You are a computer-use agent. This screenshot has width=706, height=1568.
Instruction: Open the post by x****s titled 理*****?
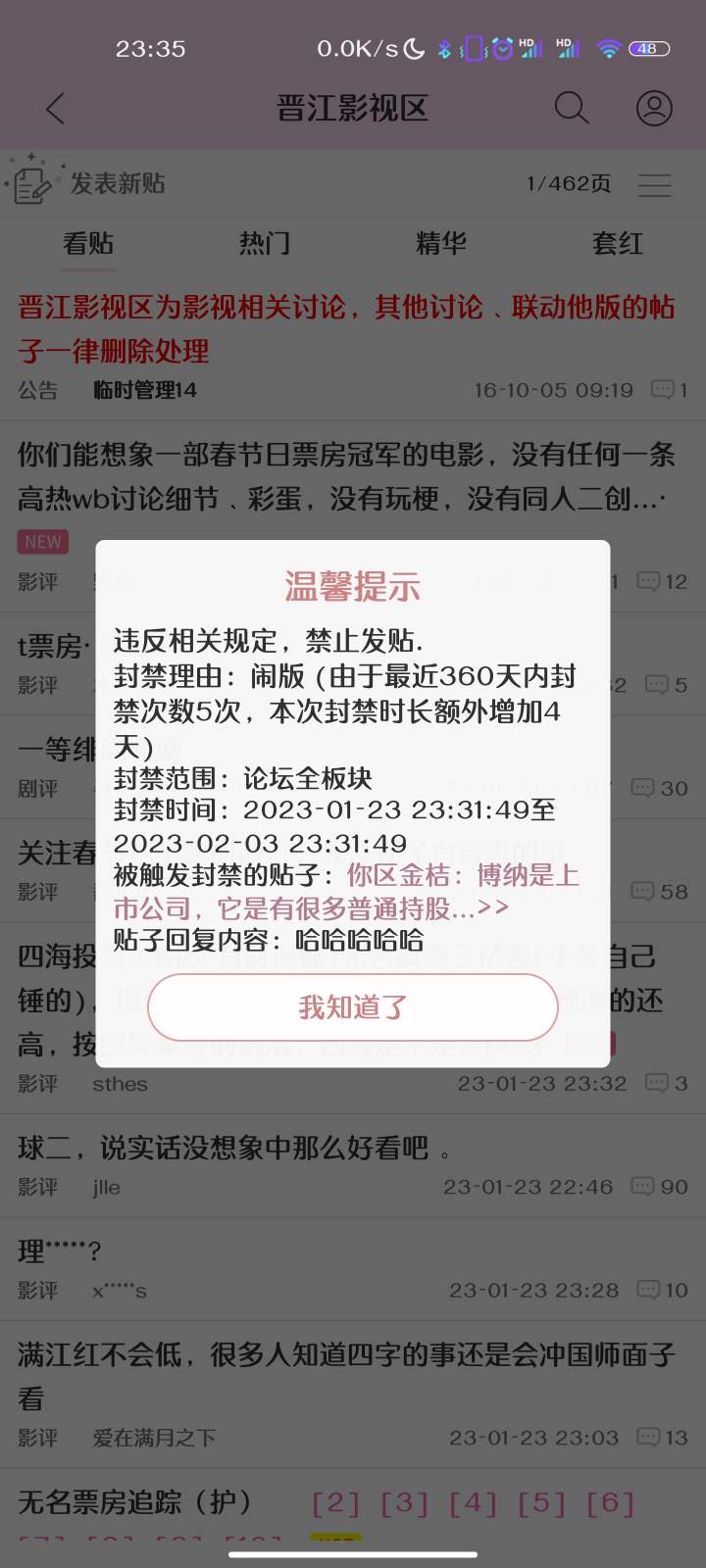[59, 1251]
